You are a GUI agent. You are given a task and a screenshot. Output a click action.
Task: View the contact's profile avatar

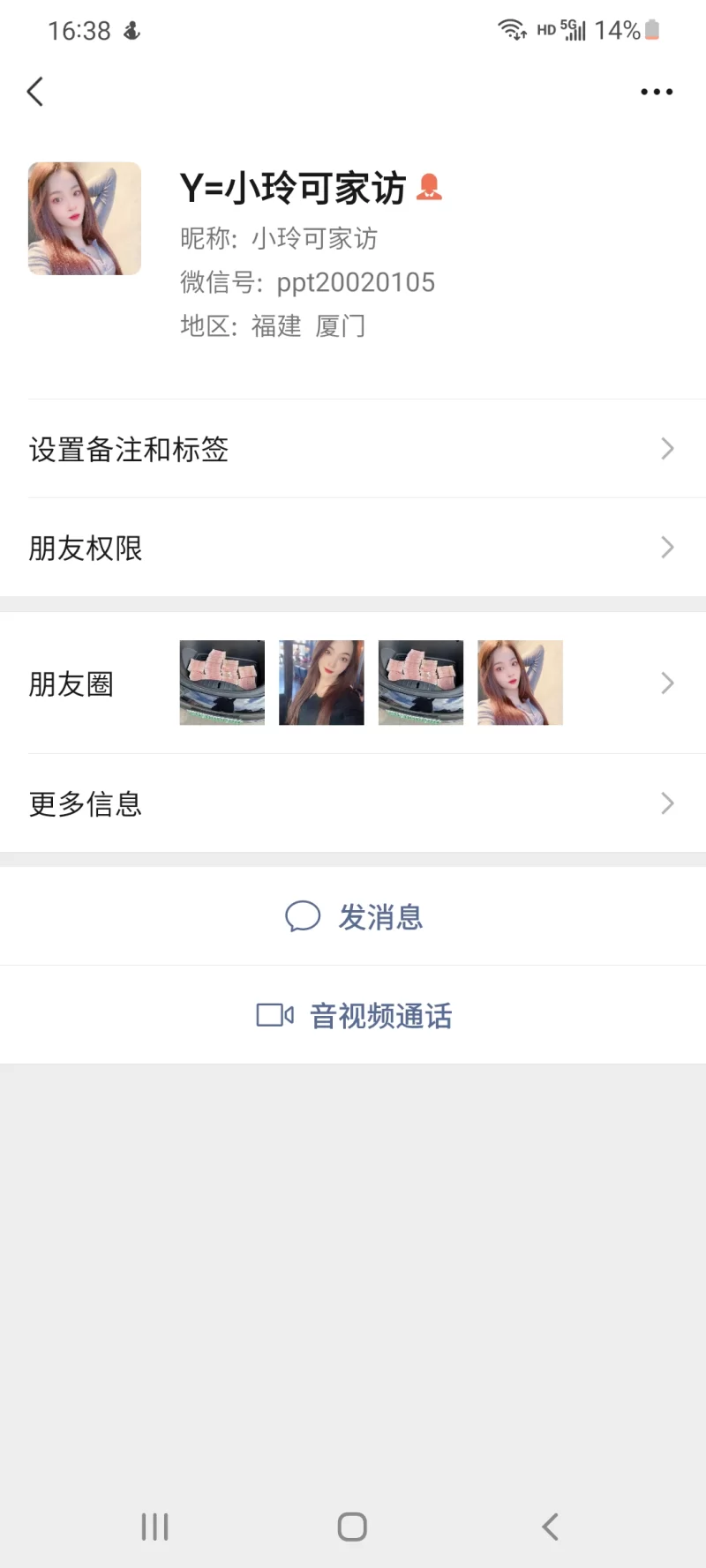point(85,219)
